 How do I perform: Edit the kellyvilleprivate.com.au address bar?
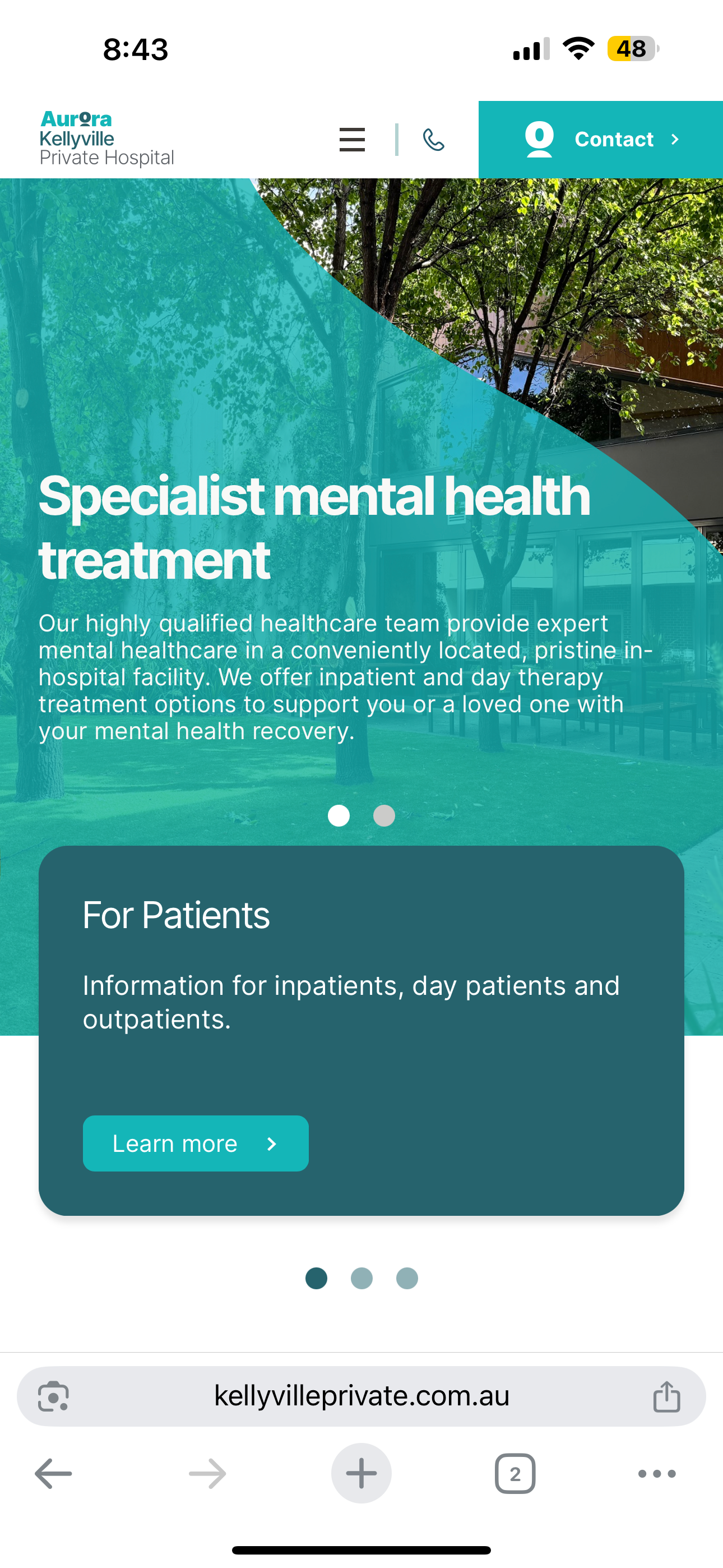[x=361, y=1396]
